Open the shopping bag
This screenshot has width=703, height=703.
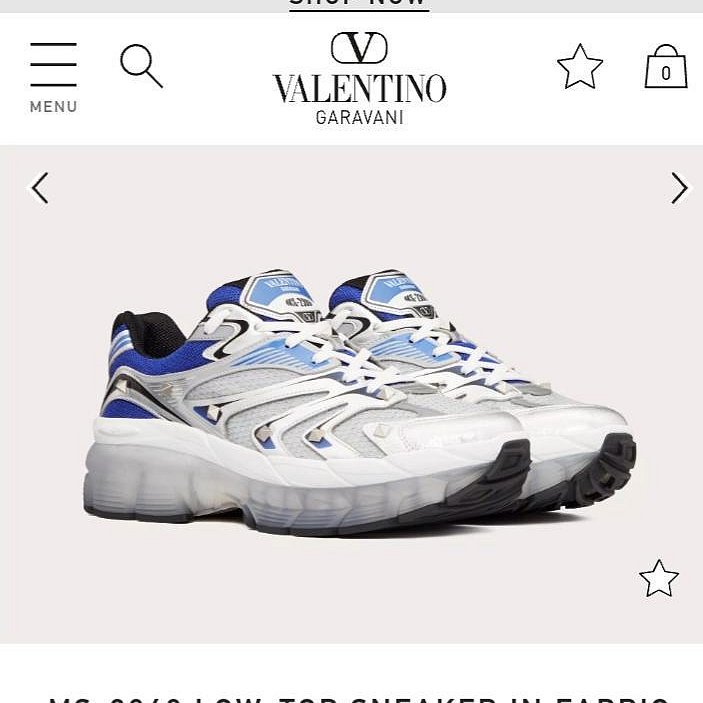[x=666, y=68]
